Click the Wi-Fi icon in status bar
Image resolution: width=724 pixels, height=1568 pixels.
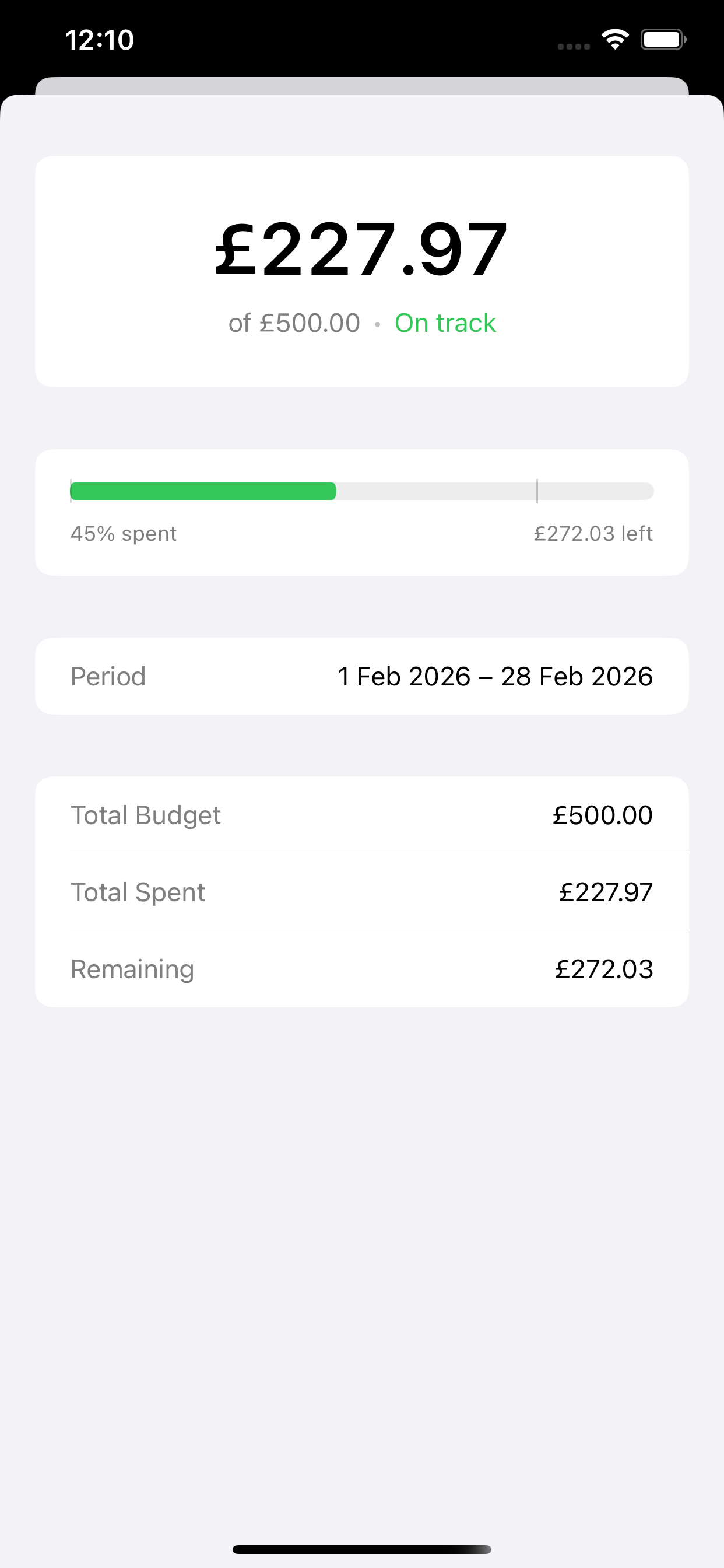[614, 38]
